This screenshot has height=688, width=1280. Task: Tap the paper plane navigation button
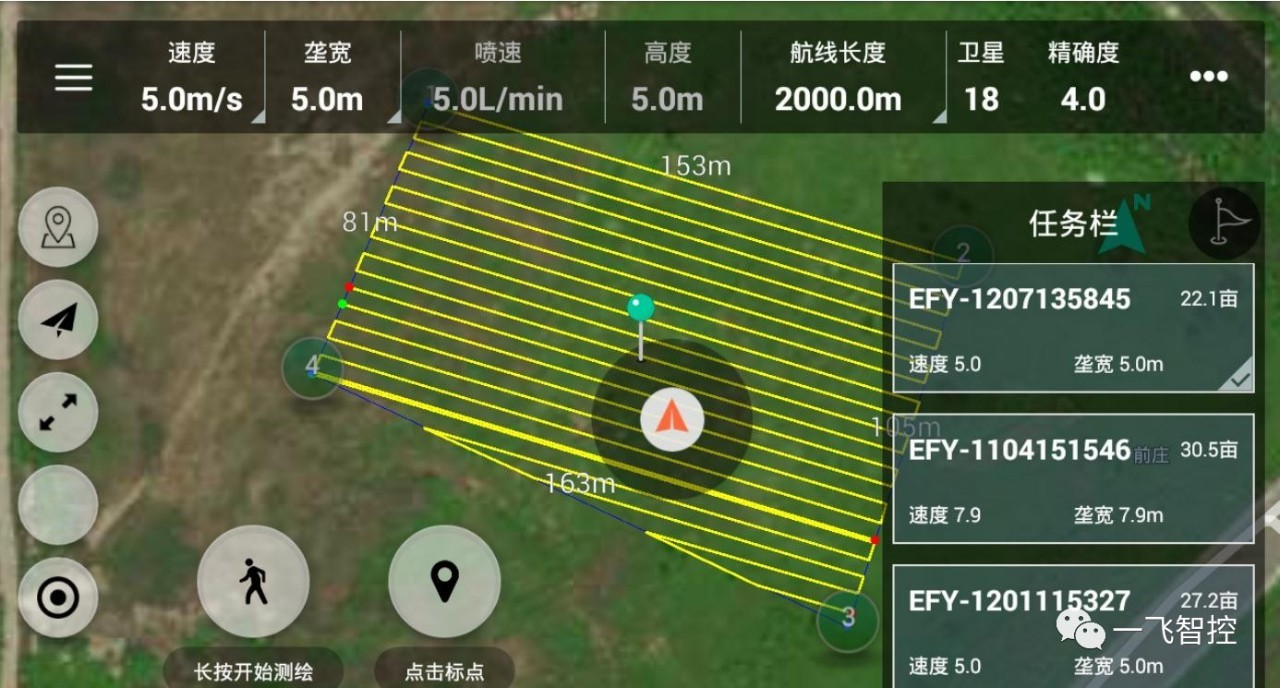click(58, 320)
